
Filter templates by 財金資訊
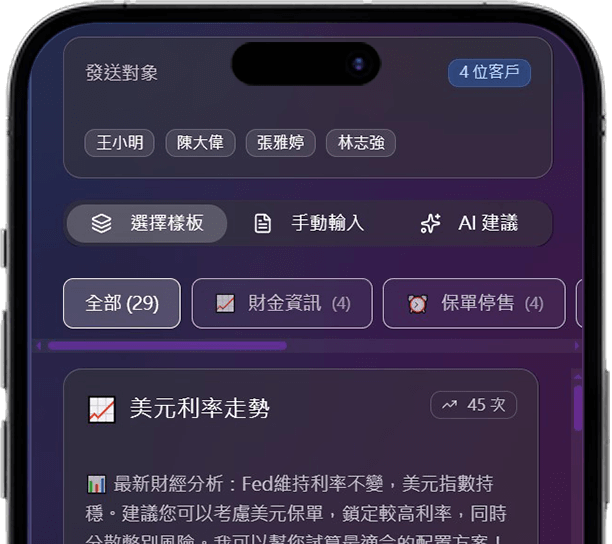pos(282,303)
